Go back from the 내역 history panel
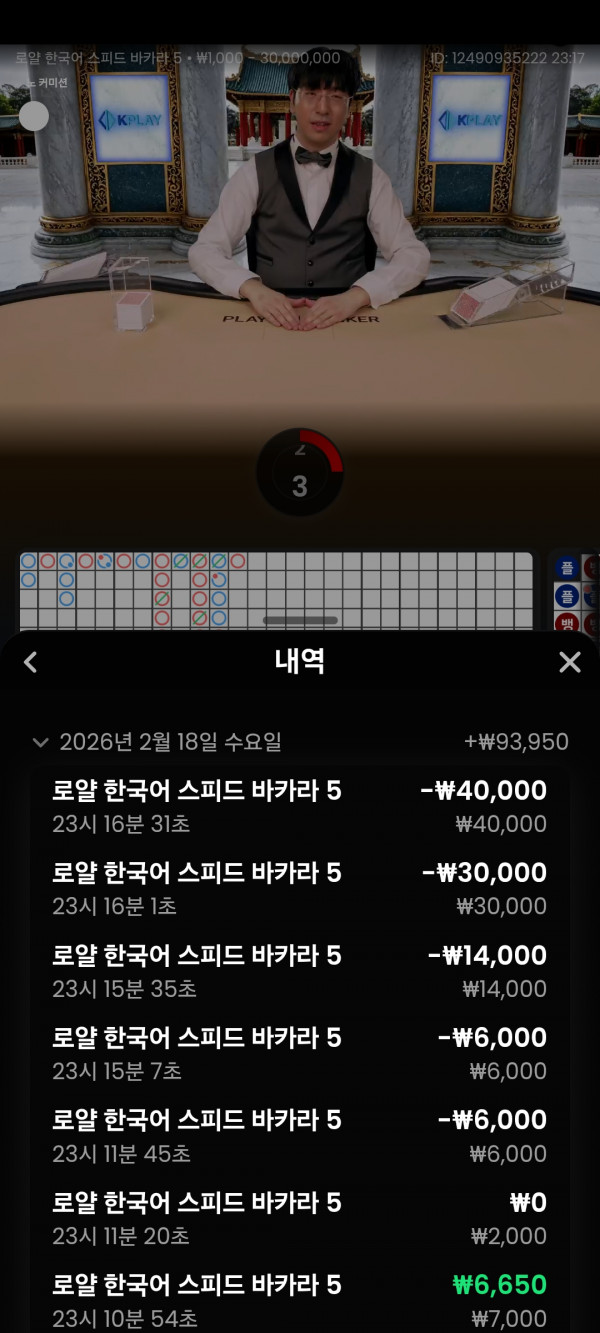The height and width of the screenshot is (1333, 600). click(x=31, y=662)
